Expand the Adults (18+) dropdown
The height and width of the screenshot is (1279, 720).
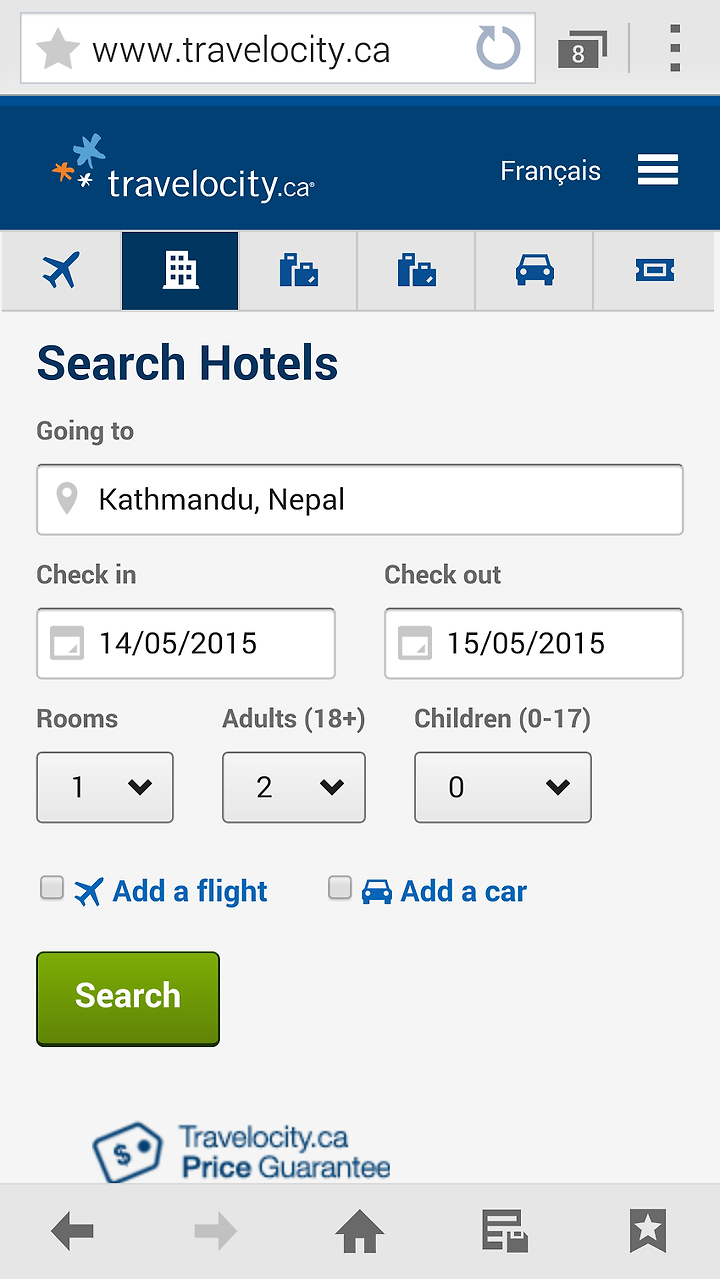(x=294, y=787)
